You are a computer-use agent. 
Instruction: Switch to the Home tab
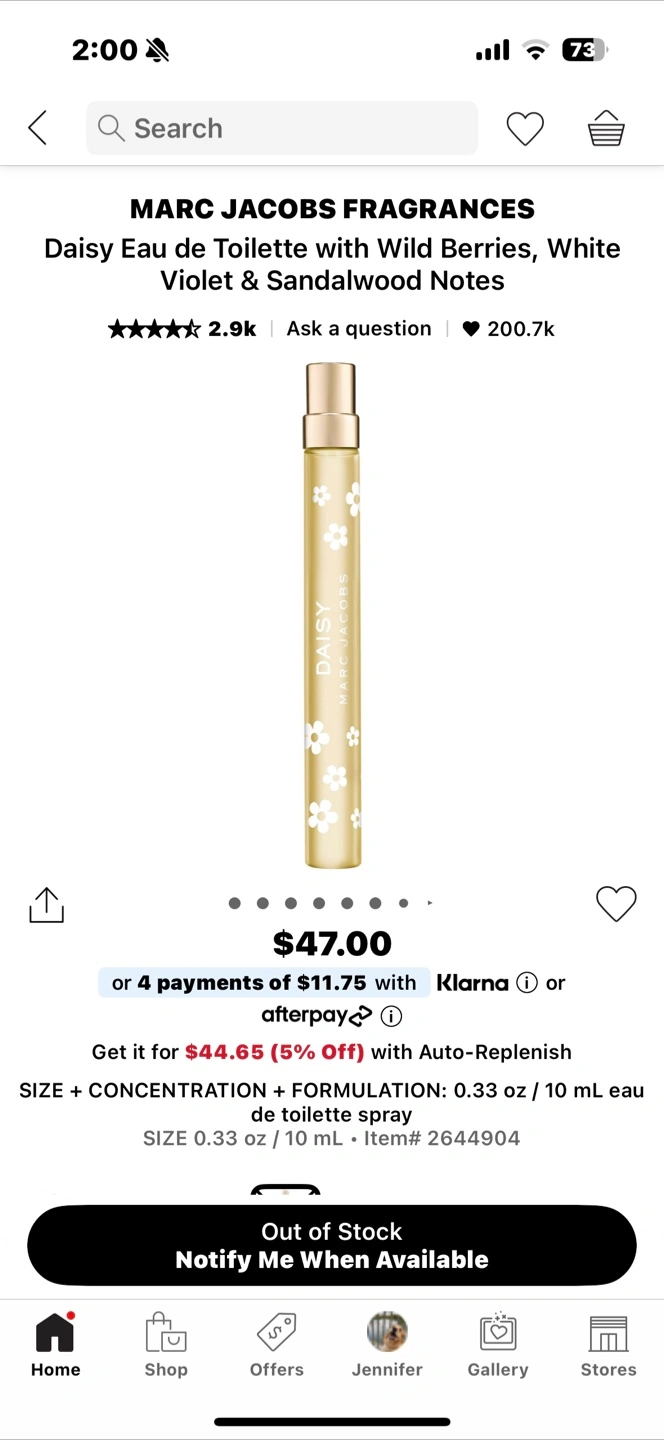pos(55,1346)
